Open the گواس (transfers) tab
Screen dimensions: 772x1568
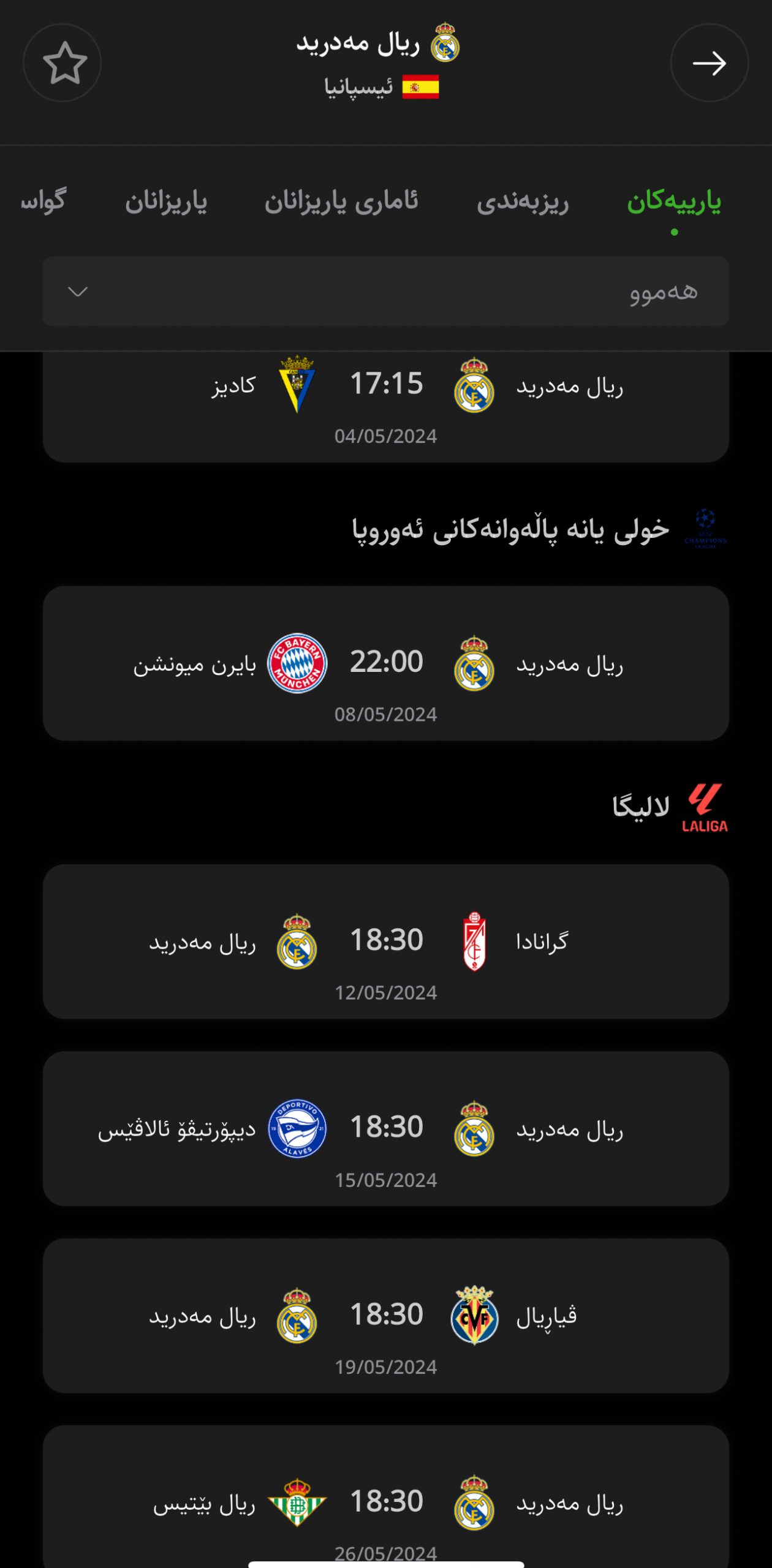[x=43, y=202]
